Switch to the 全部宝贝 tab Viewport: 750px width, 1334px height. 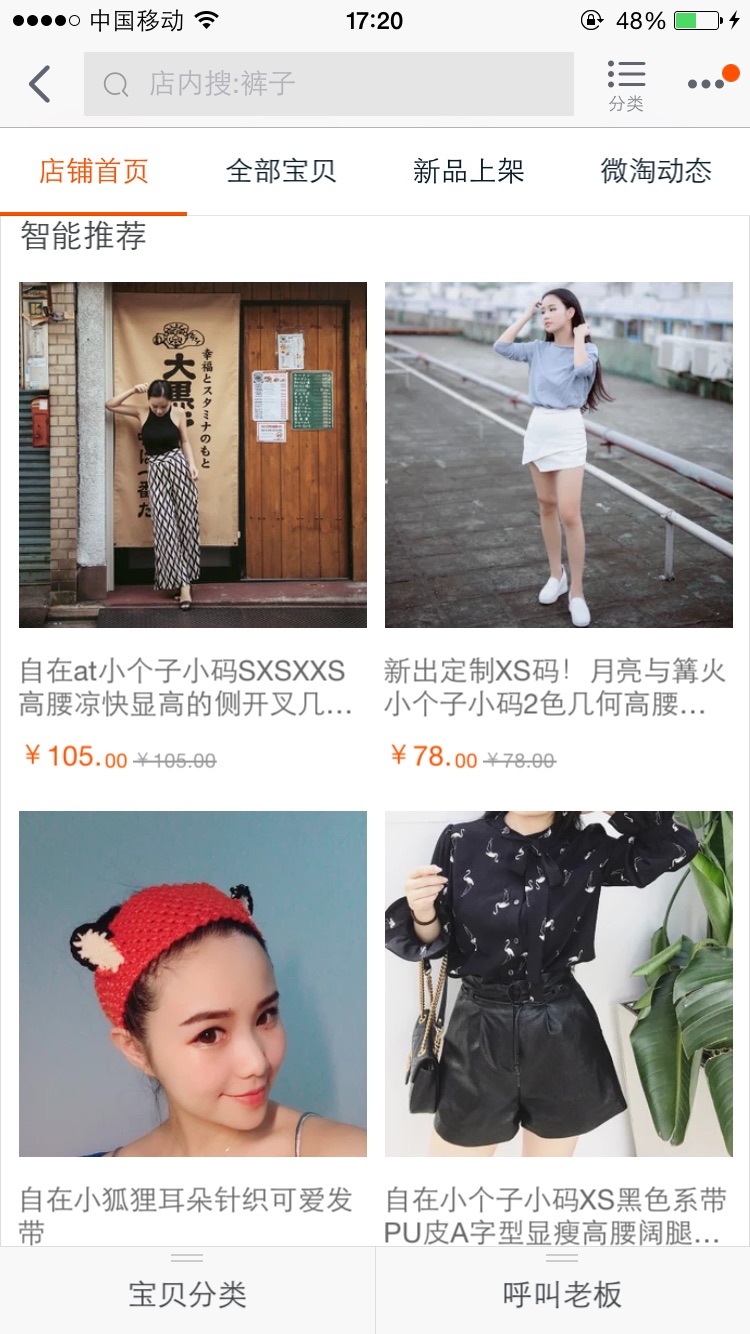(x=282, y=170)
